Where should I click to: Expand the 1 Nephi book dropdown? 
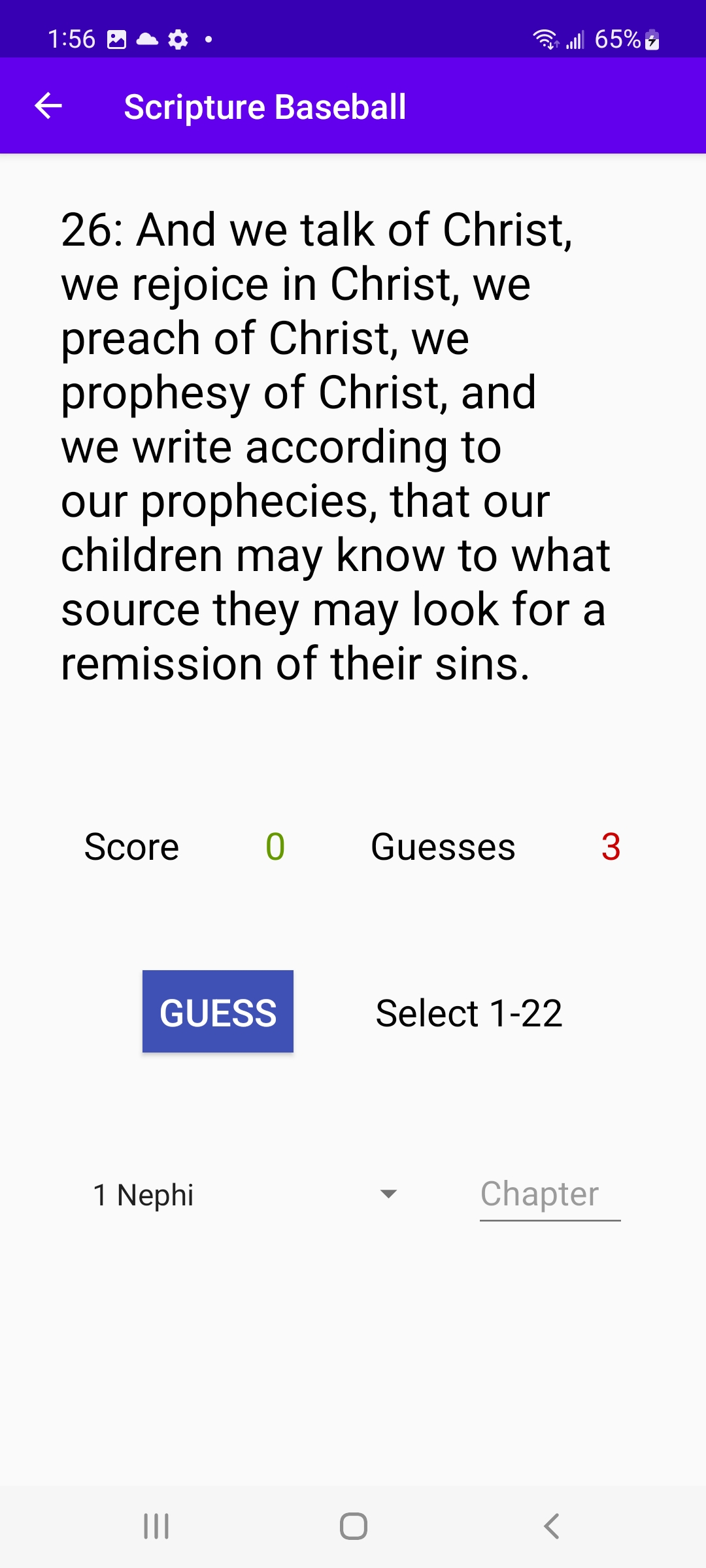pyautogui.click(x=245, y=1194)
